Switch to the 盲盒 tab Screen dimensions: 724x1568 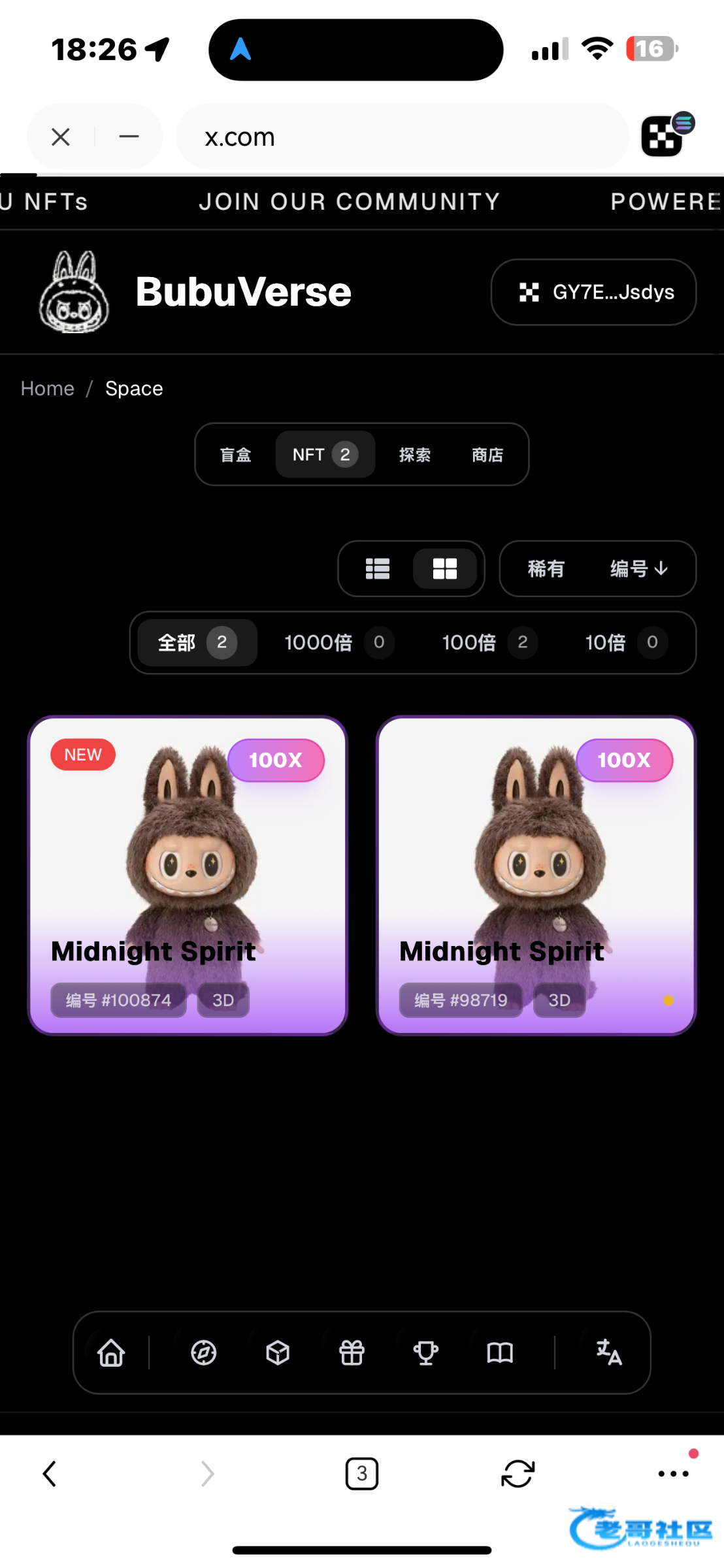tap(235, 455)
